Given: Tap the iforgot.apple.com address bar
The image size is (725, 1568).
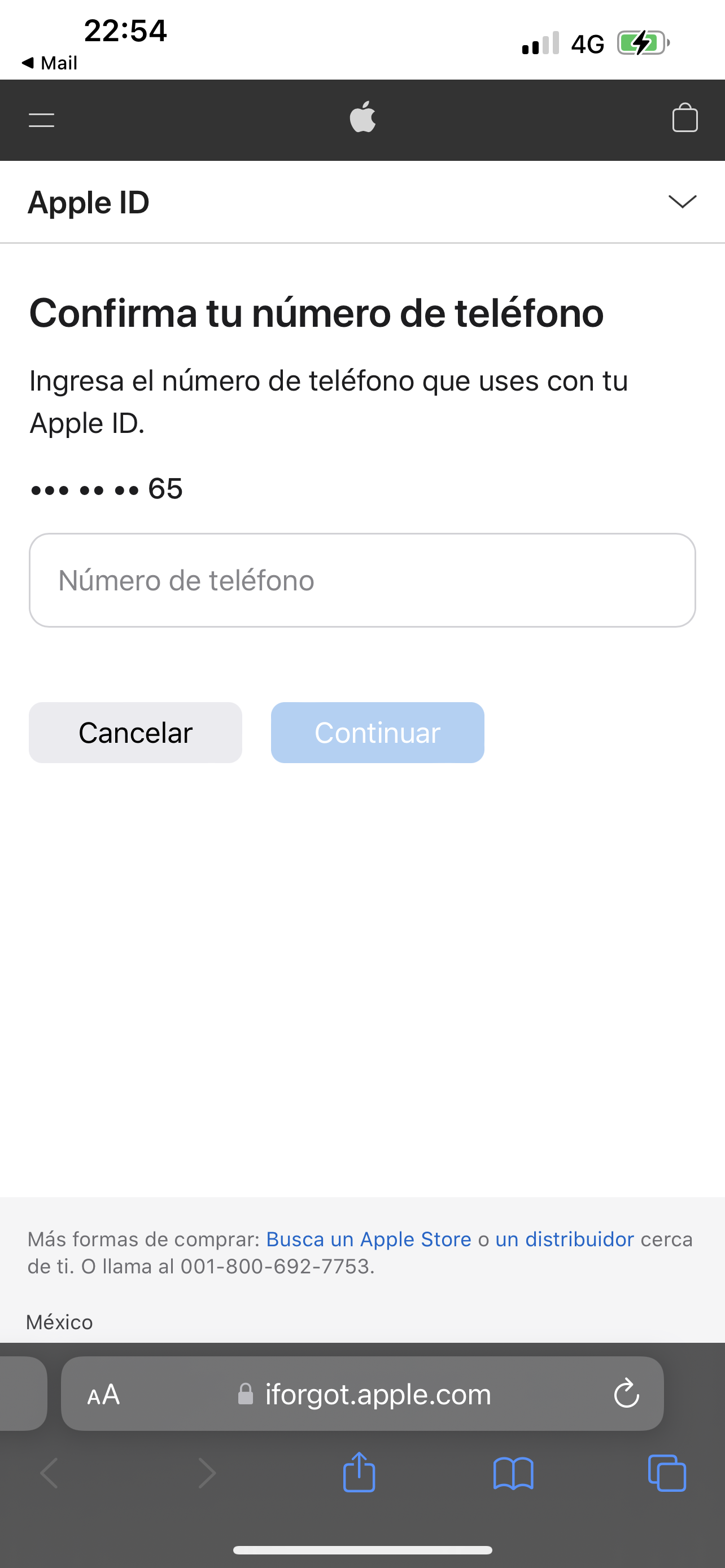Looking at the screenshot, I should pos(377,1394).
